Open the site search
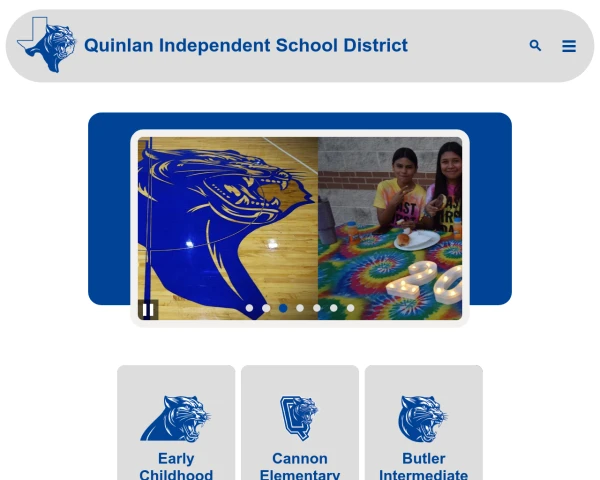 [535, 46]
